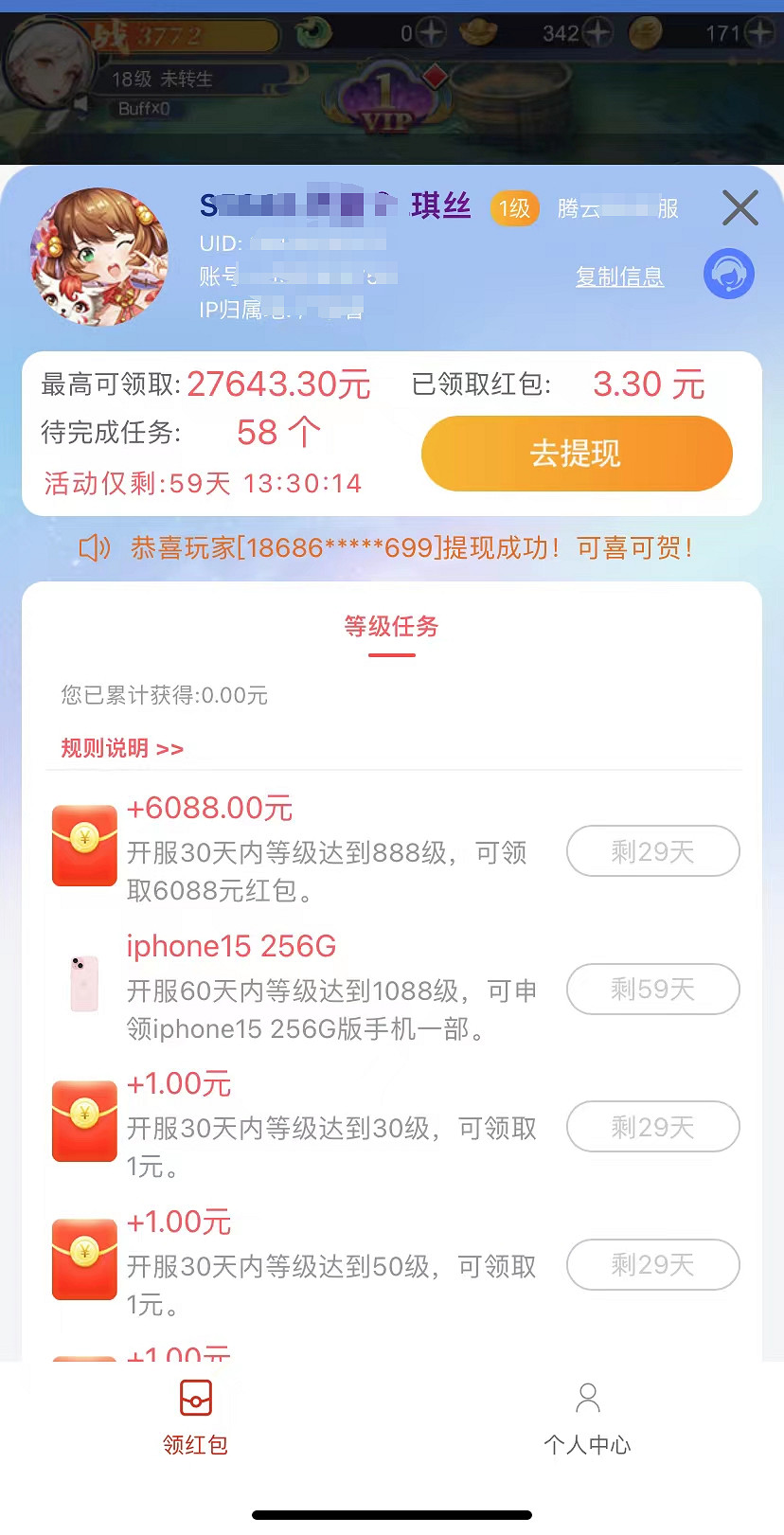Viewport: 784px width, 1535px height.
Task: Select the 腾云服 server label
Action: coord(616,208)
